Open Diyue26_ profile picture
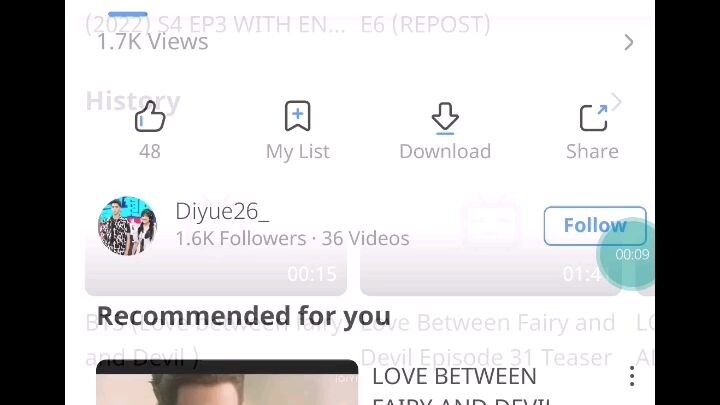The width and height of the screenshot is (720, 405). click(x=127, y=226)
